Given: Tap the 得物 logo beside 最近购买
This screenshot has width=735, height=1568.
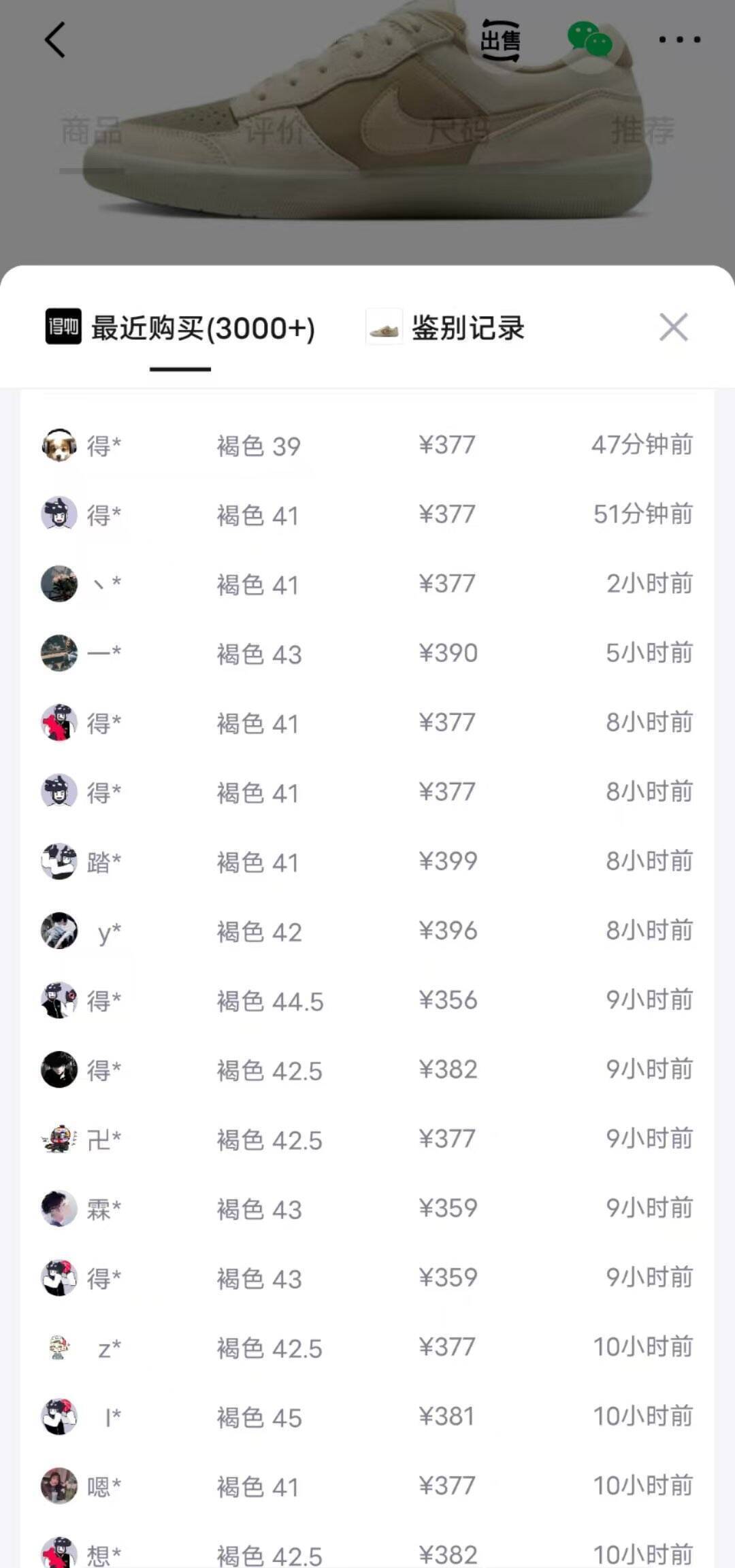Looking at the screenshot, I should 62,327.
